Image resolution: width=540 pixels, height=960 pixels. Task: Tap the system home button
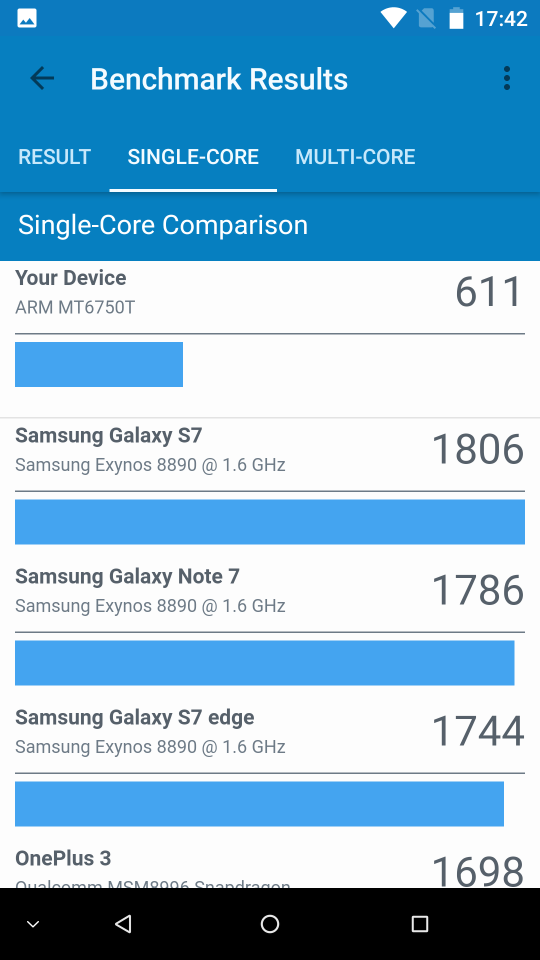[270, 924]
